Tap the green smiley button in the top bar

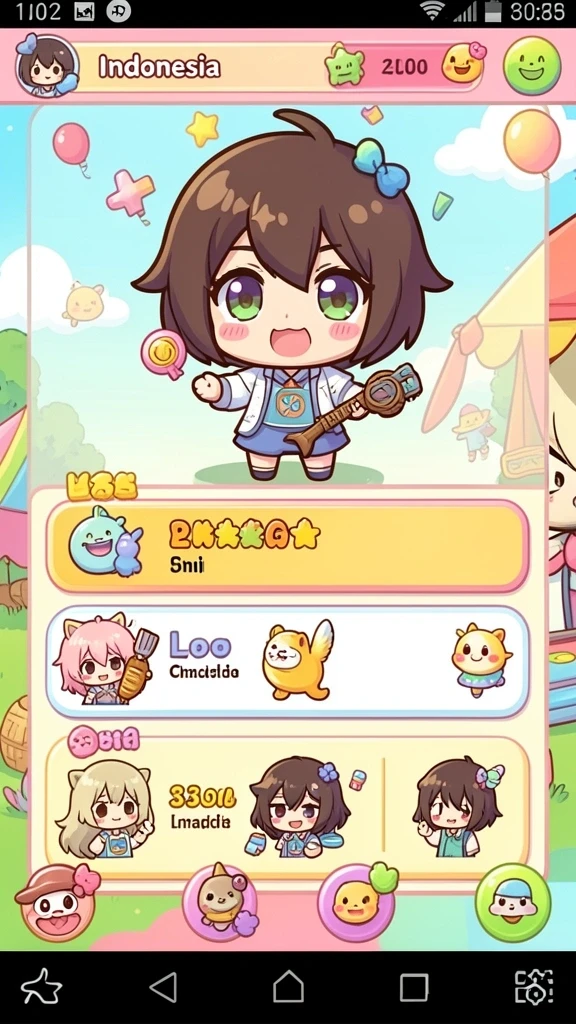(532, 66)
